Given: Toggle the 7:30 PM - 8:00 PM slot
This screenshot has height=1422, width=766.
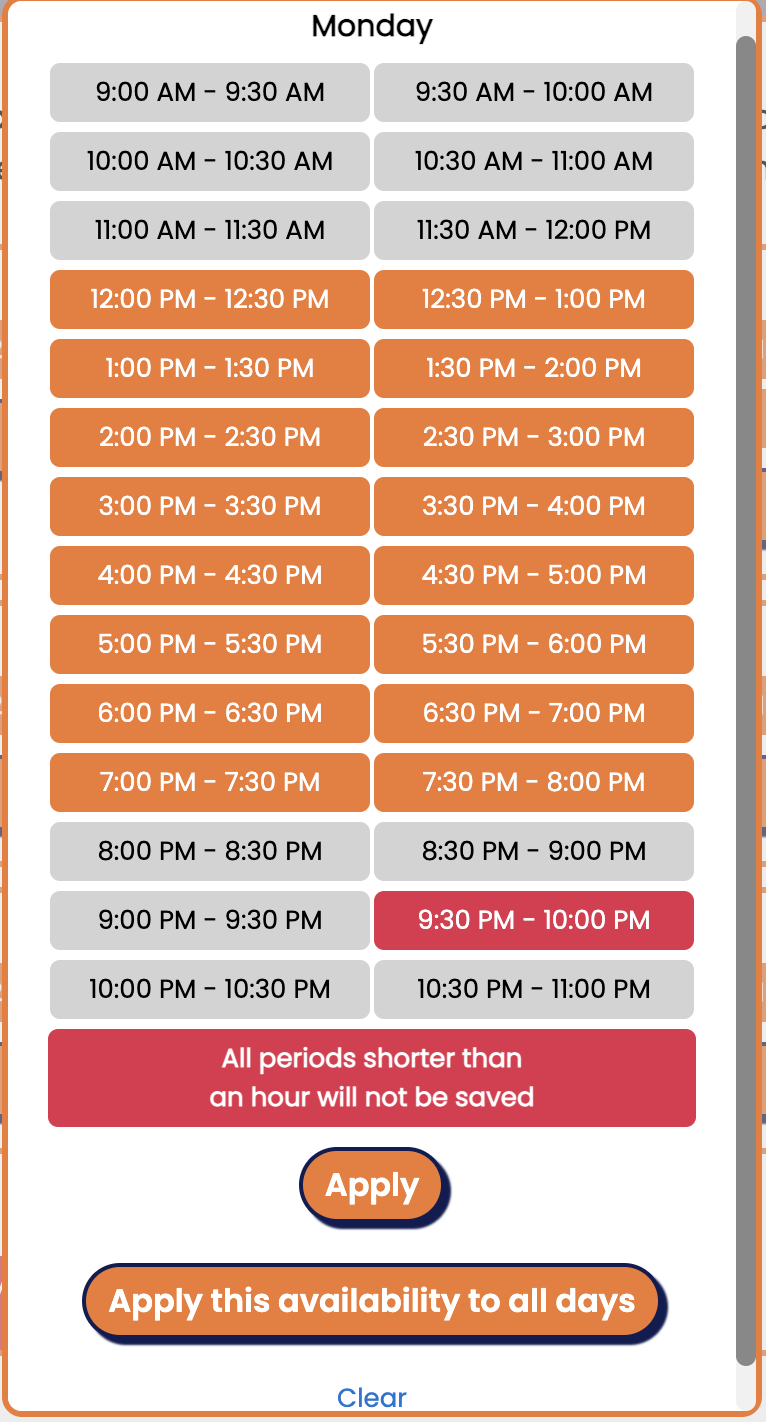Looking at the screenshot, I should [534, 782].
